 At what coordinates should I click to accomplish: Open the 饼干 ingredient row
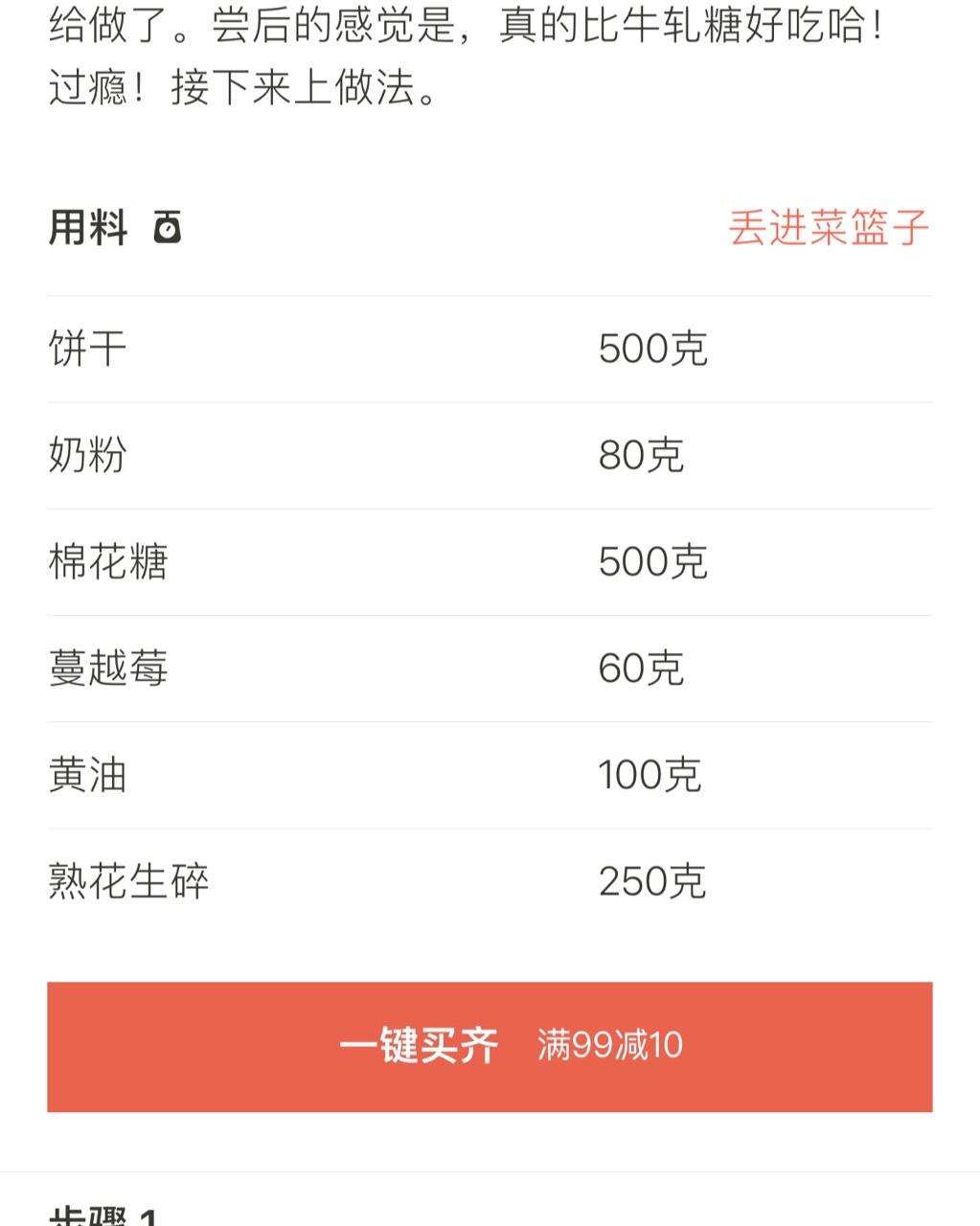(490, 349)
